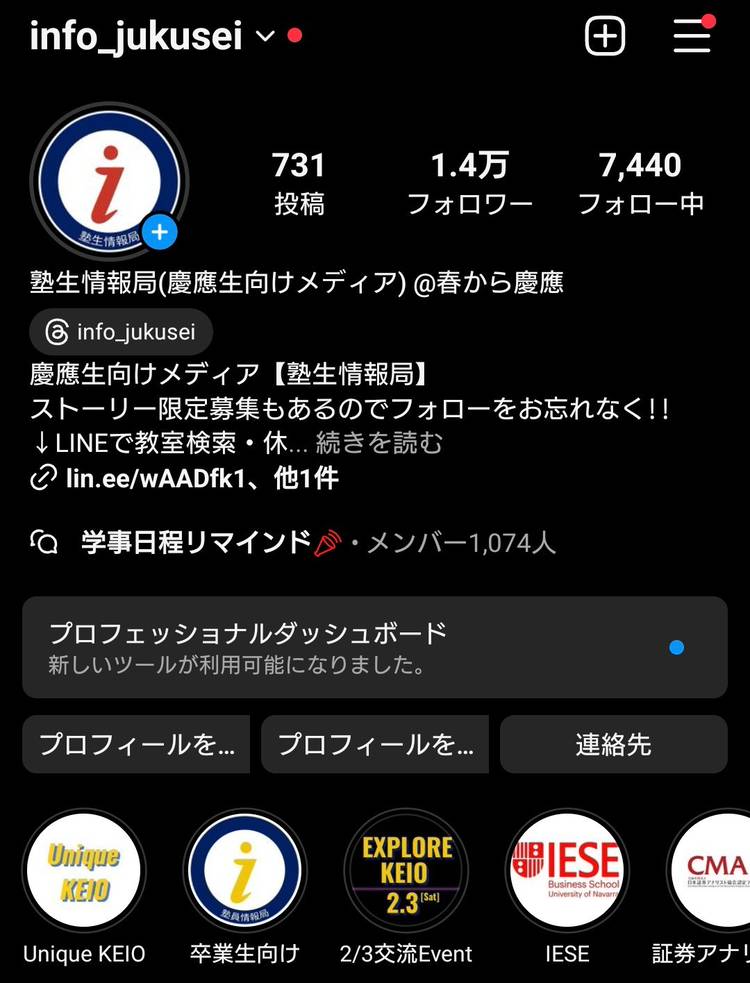Viewport: 750px width, 983px height.
Task: Open the 7,440 following list
Action: [x=640, y=183]
